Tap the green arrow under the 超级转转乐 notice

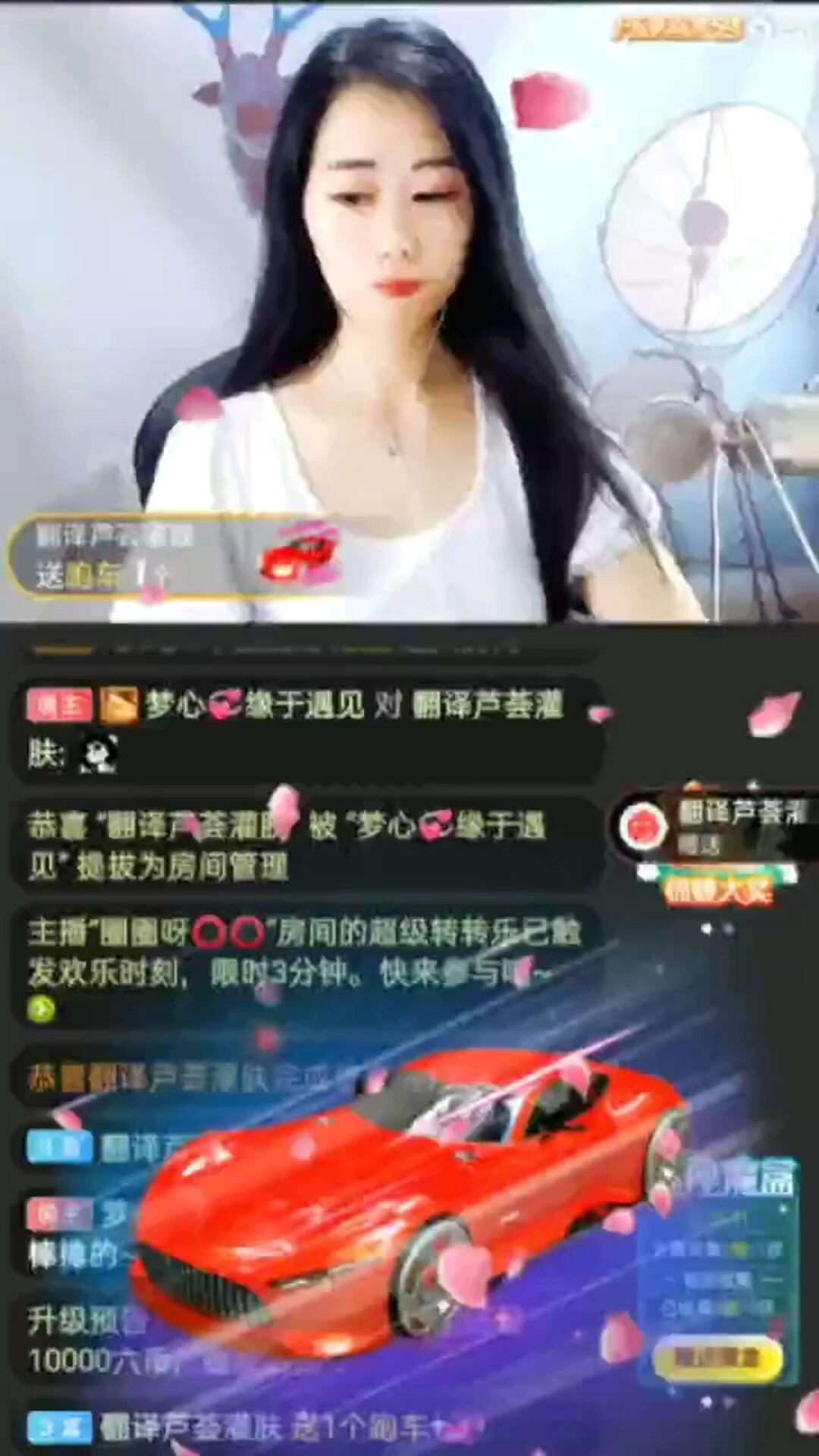pyautogui.click(x=41, y=1009)
